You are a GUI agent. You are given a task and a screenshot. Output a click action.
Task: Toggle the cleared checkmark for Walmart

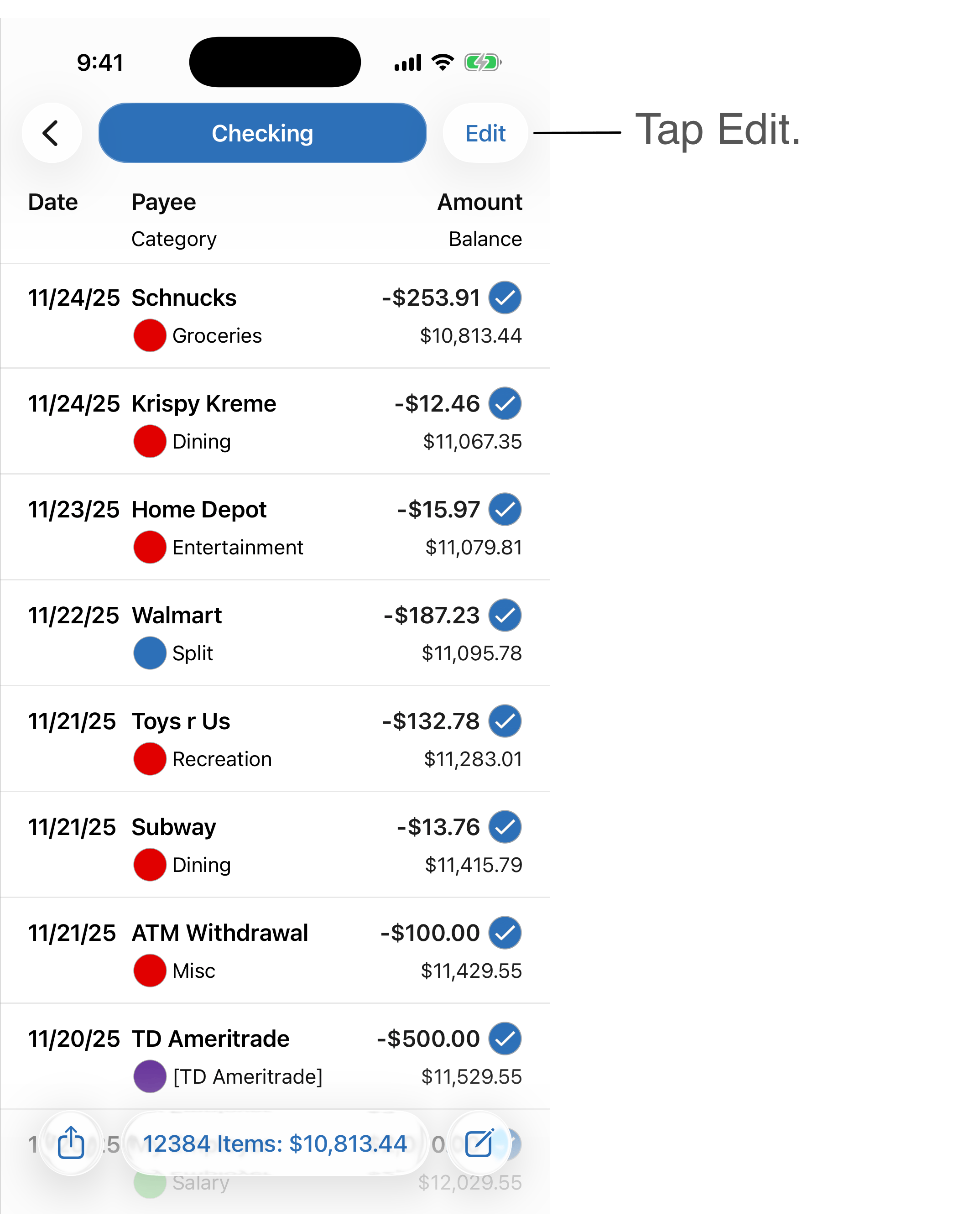tap(505, 616)
